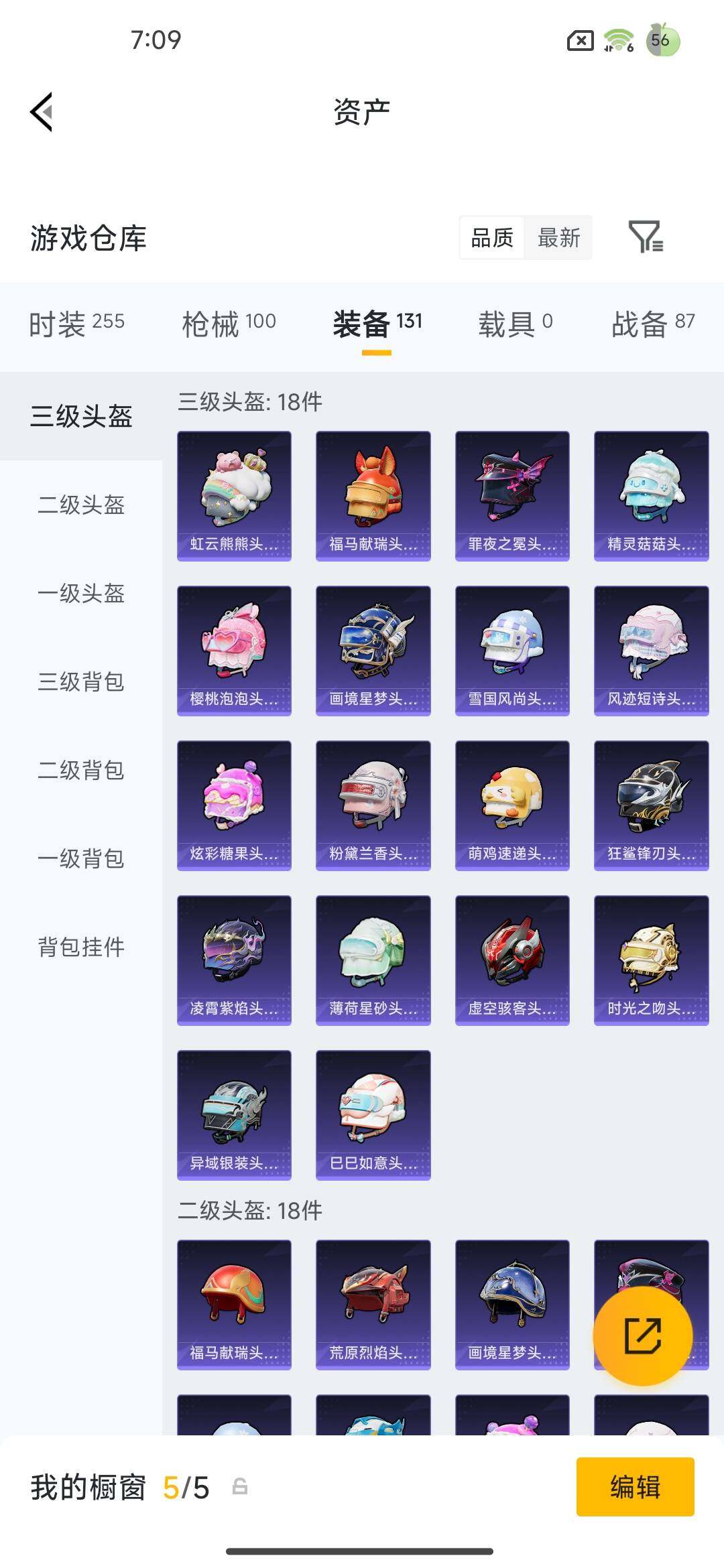Switch sorting to 最新
The width and height of the screenshot is (724, 1568).
(x=559, y=238)
